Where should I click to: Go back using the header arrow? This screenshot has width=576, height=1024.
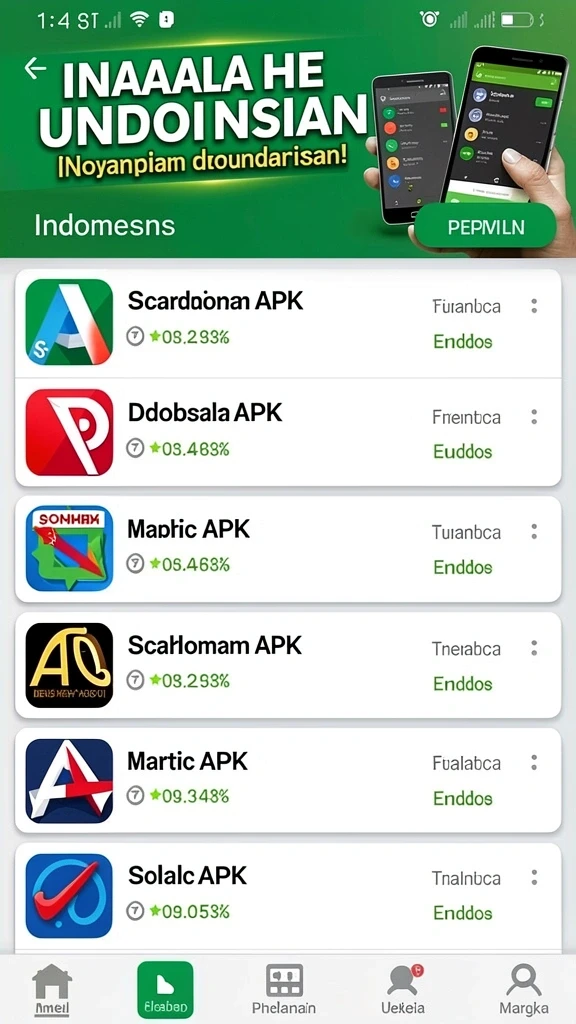[35, 67]
